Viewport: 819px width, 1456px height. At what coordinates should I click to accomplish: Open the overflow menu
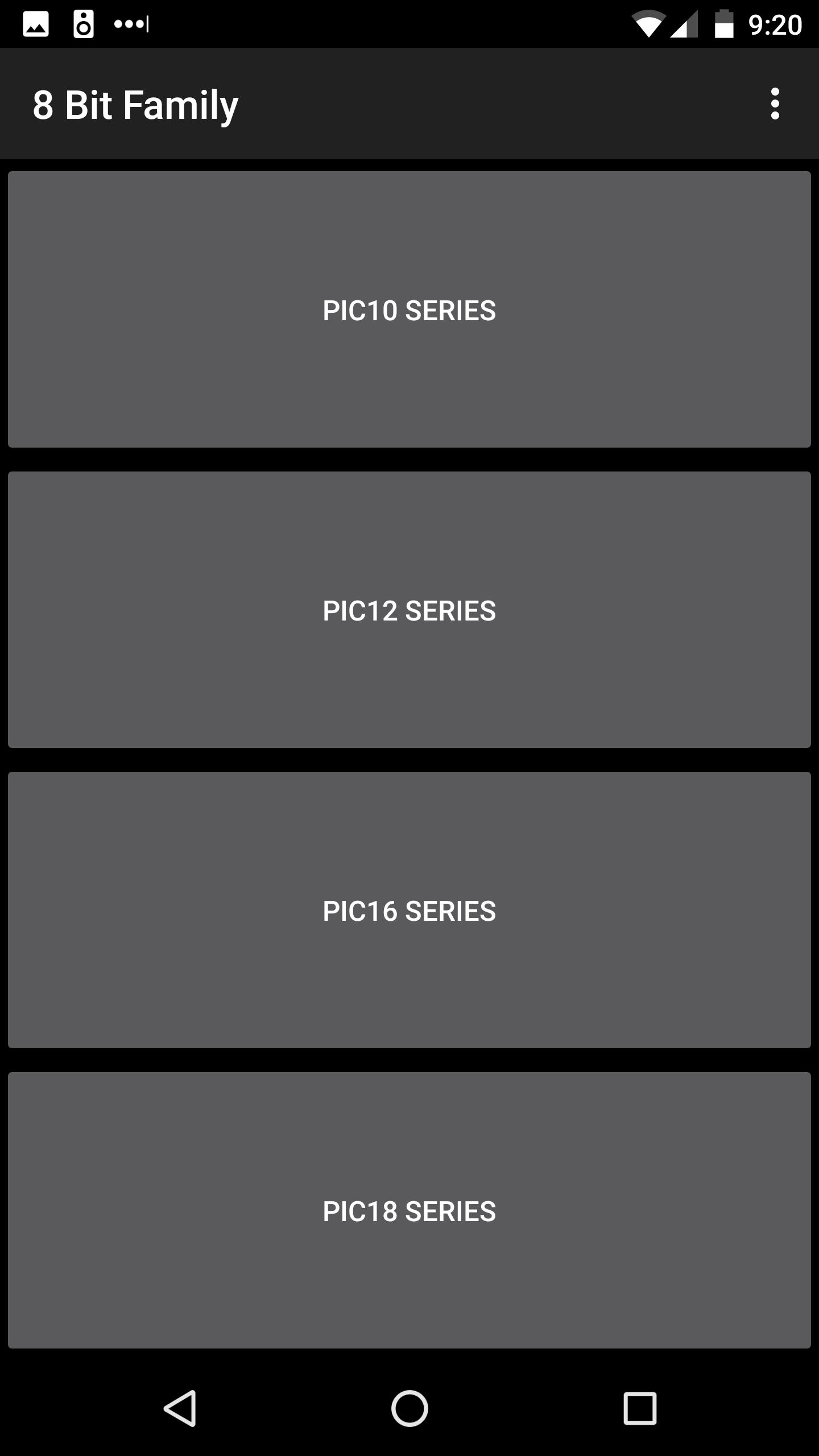tap(775, 104)
